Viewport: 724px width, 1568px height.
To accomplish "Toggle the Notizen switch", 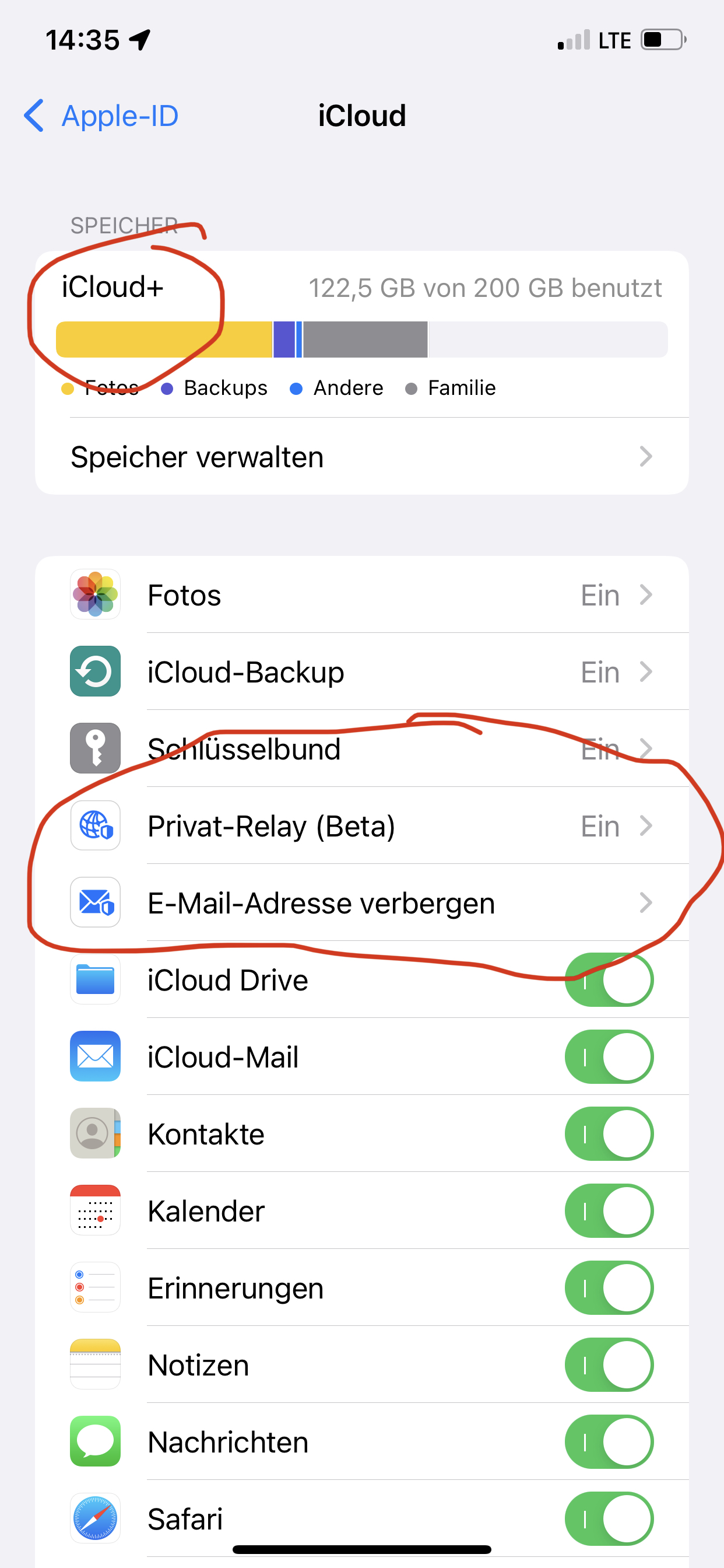I will tap(609, 1364).
